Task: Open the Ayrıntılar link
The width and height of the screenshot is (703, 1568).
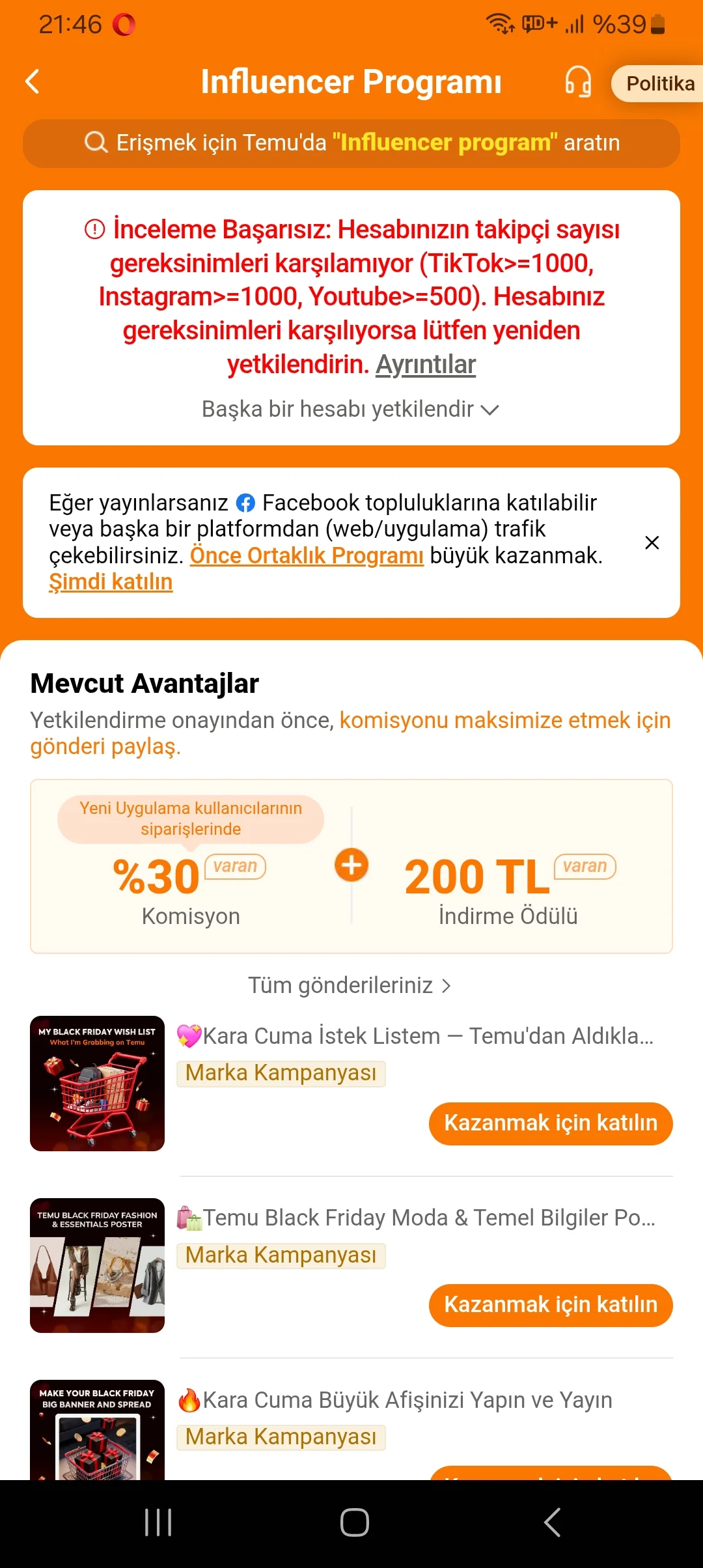Action: coord(426,365)
